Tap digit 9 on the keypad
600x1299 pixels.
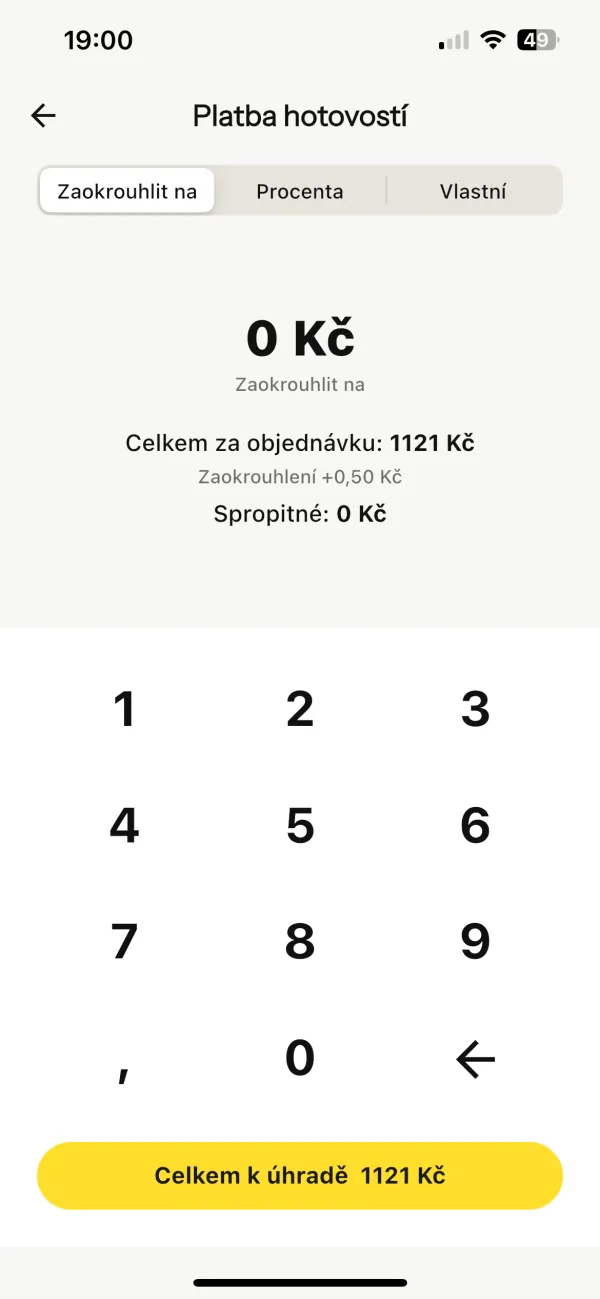click(x=475, y=942)
